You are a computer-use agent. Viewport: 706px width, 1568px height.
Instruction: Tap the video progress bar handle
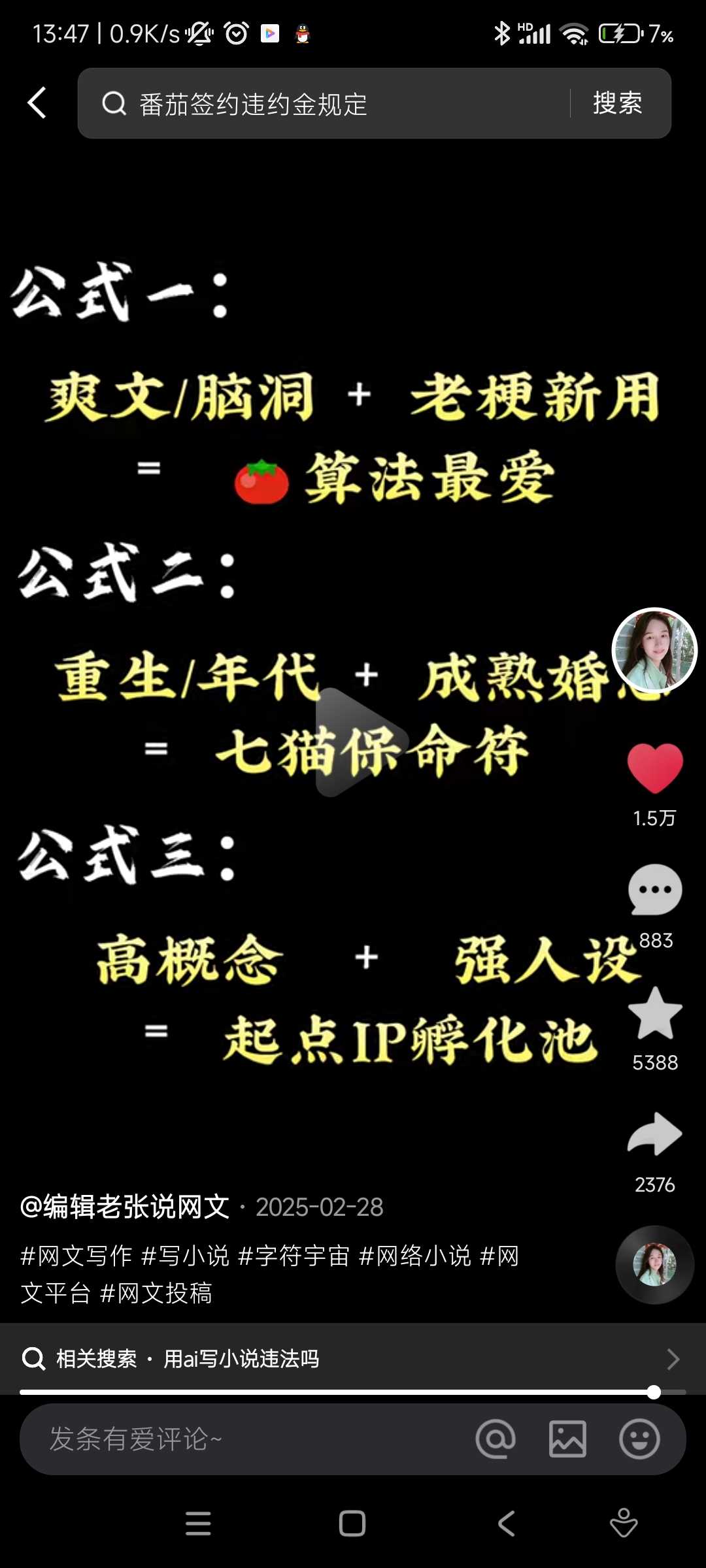tap(653, 1392)
